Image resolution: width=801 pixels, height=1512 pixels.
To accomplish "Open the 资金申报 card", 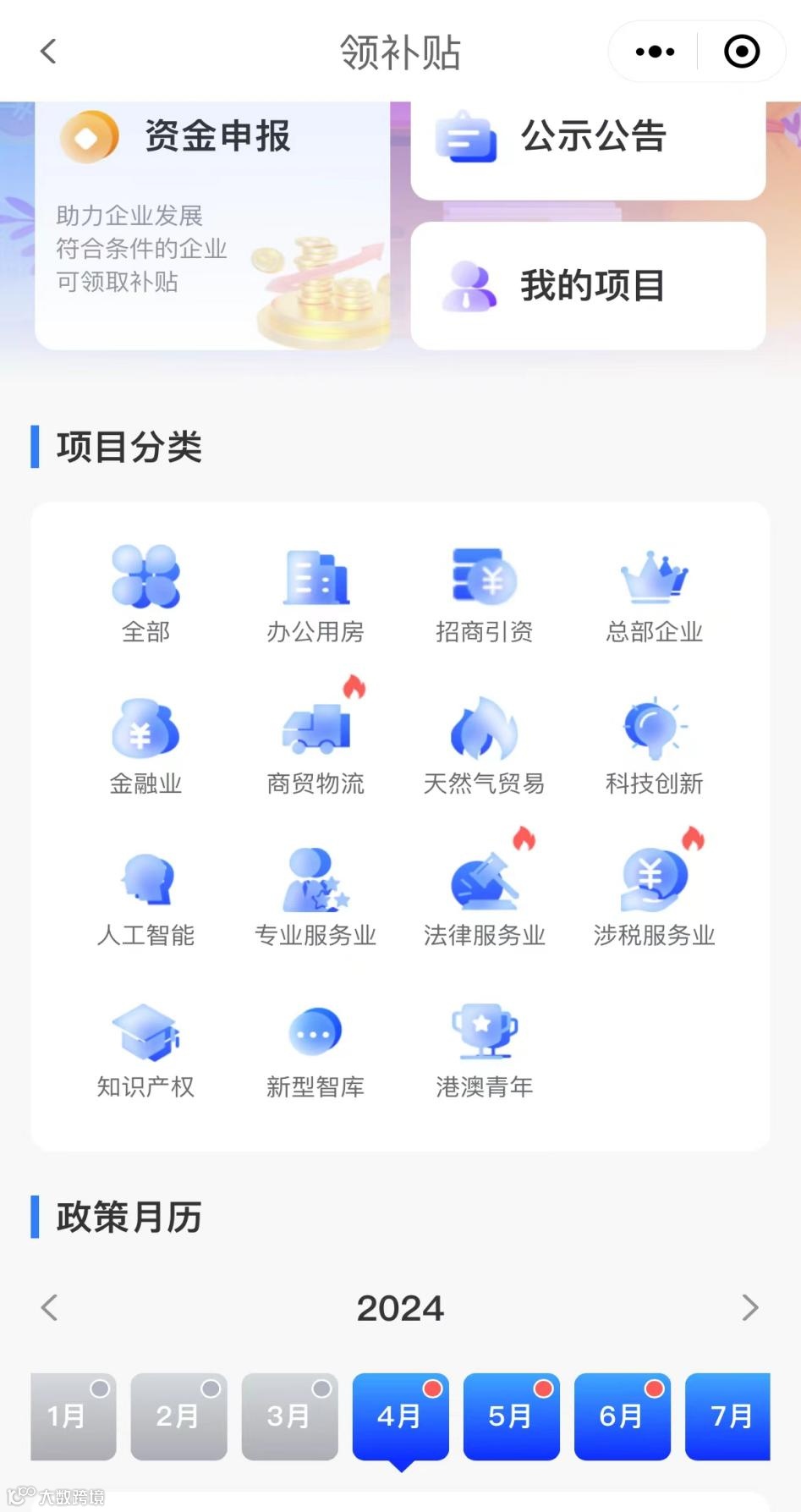I will tap(211, 225).
